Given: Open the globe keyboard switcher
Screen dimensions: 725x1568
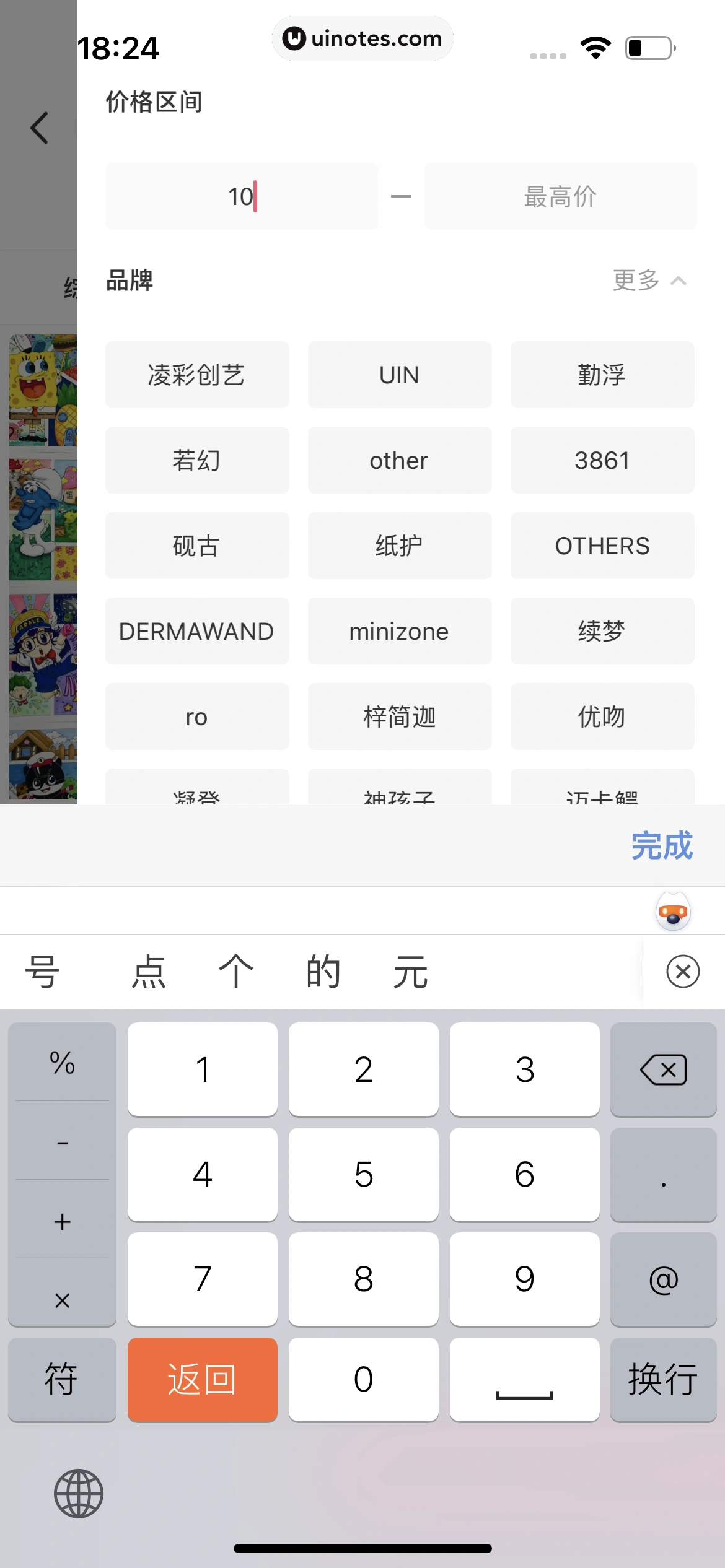Looking at the screenshot, I should pos(79,1492).
